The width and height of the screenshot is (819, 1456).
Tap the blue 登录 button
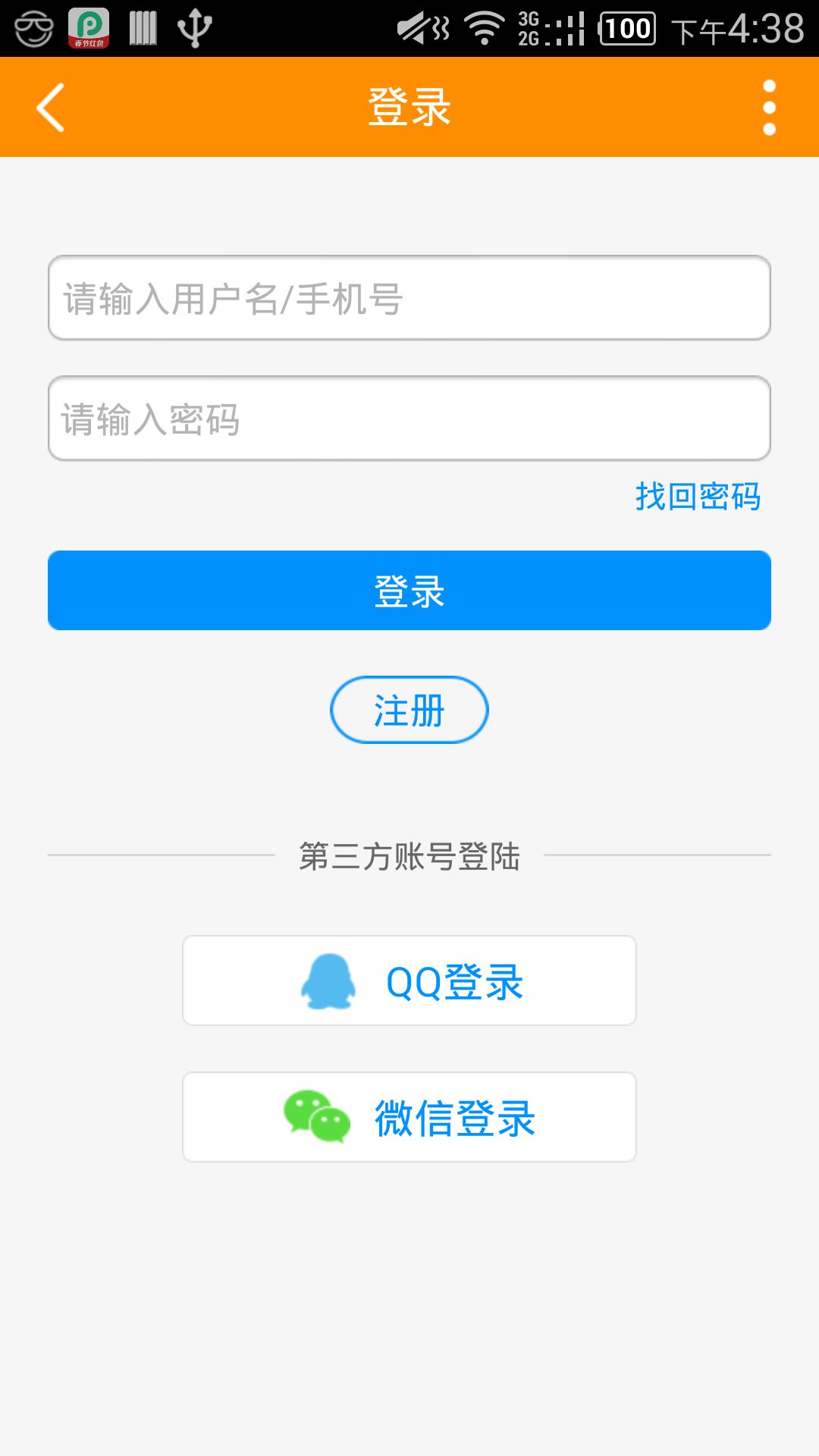pyautogui.click(x=409, y=591)
